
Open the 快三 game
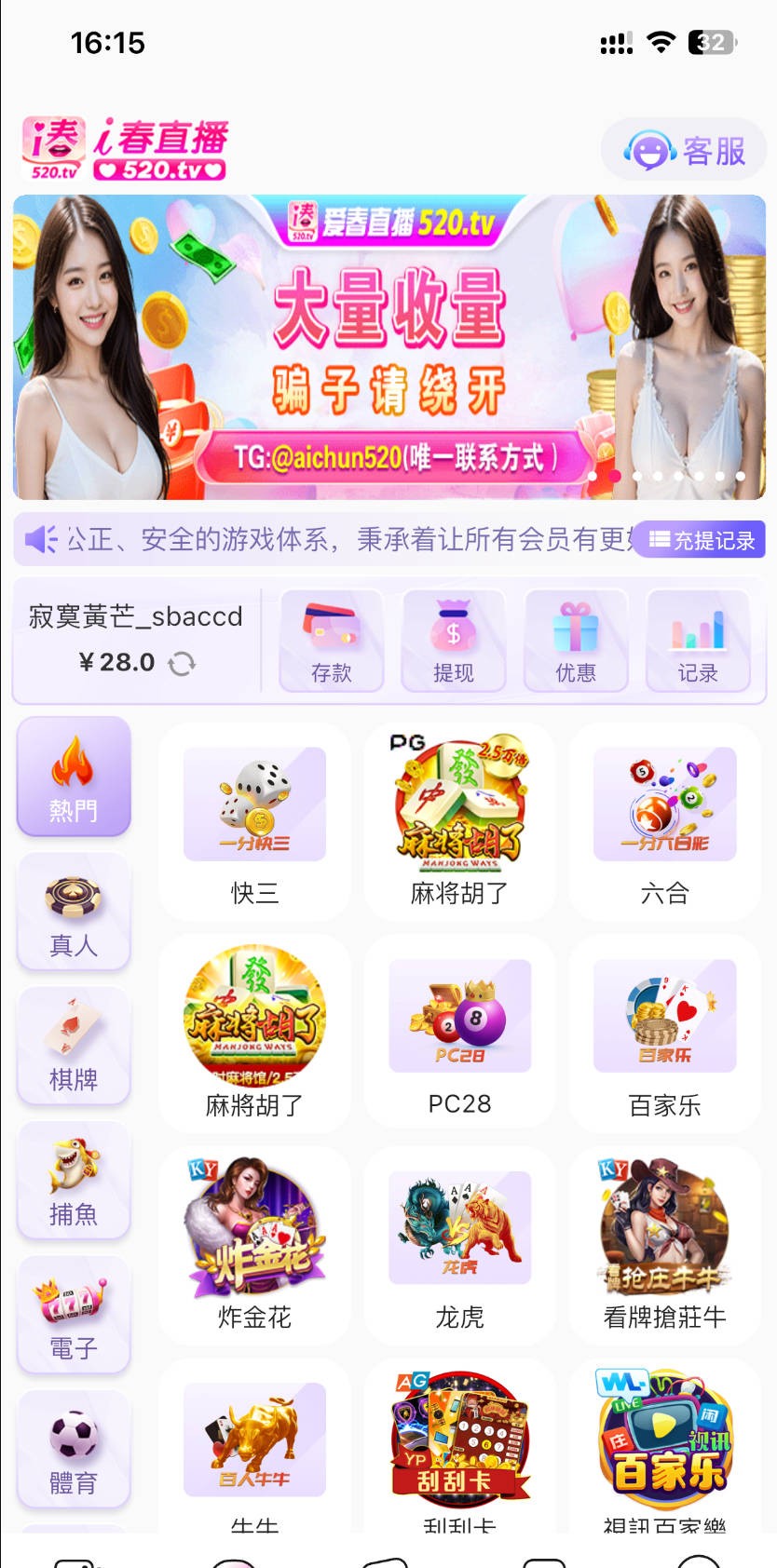pos(254,821)
